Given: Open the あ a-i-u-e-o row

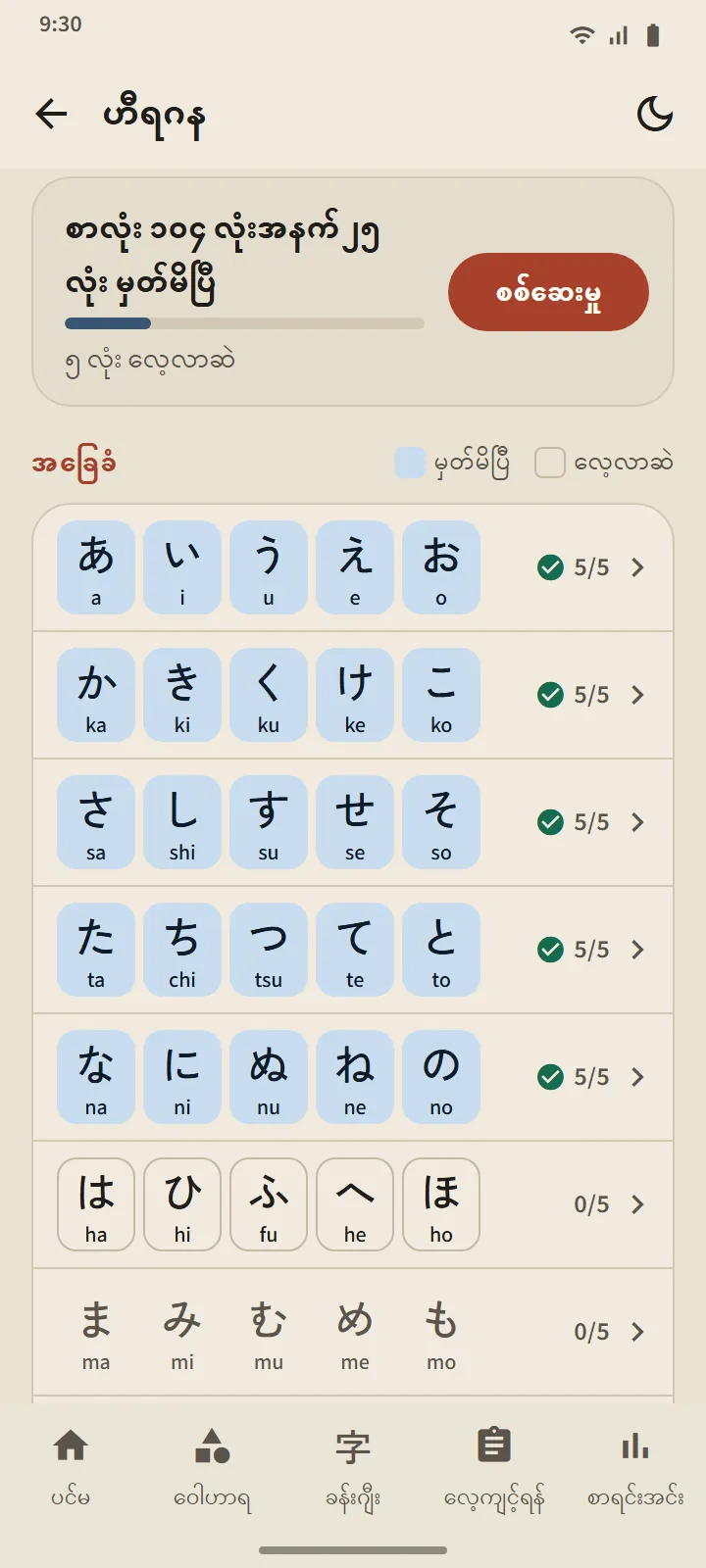Looking at the screenshot, I should click(353, 567).
